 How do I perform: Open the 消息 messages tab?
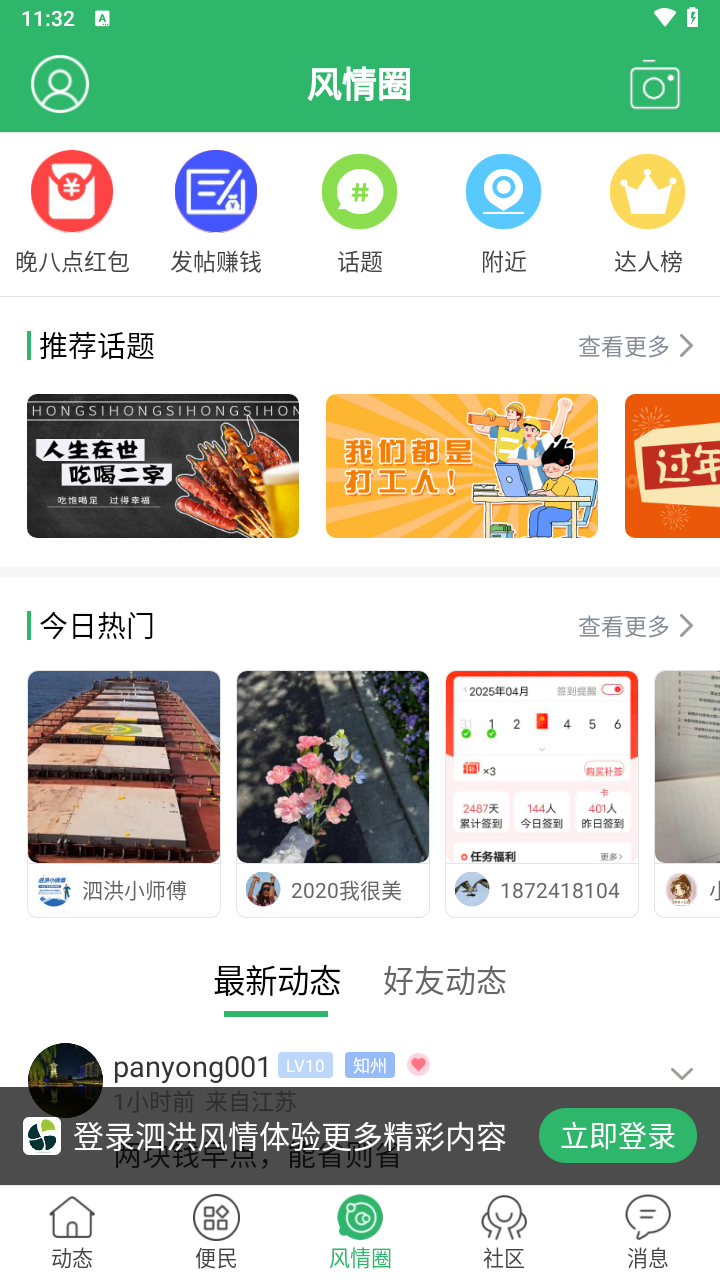click(648, 1232)
